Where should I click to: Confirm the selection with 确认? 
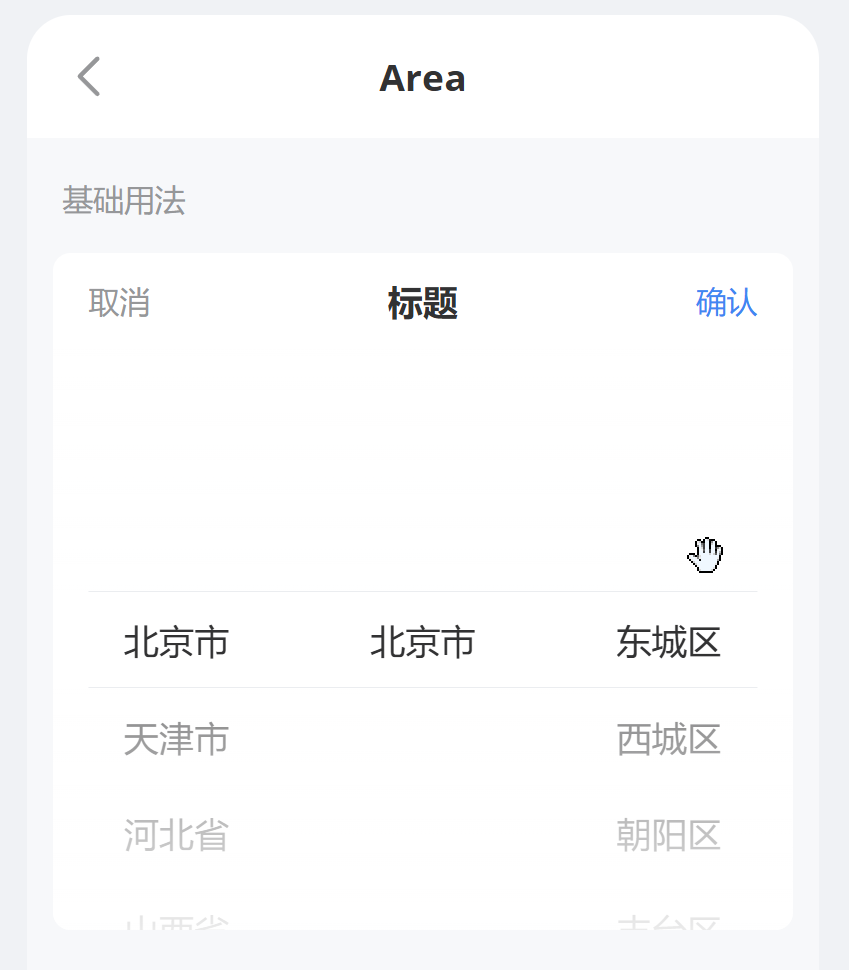(726, 302)
